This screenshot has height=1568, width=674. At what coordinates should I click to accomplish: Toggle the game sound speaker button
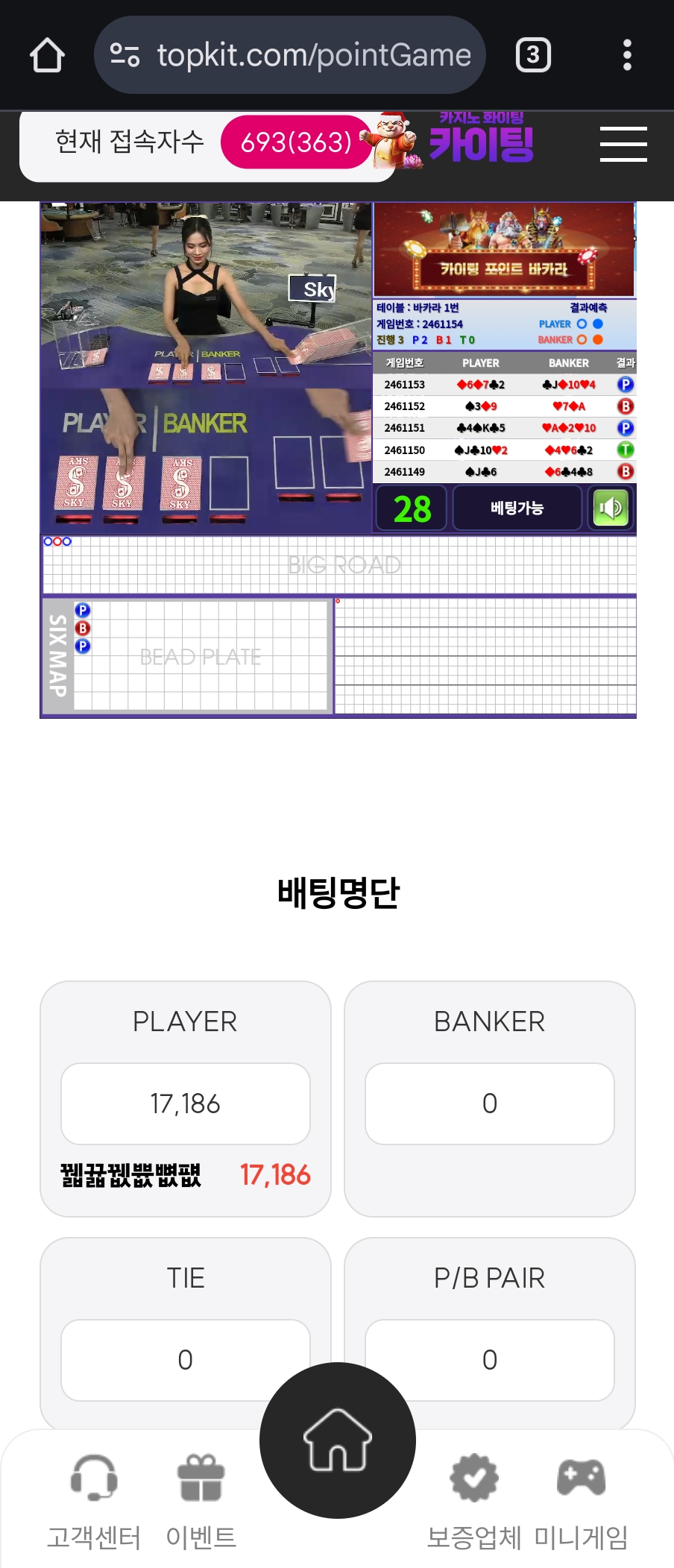(611, 509)
